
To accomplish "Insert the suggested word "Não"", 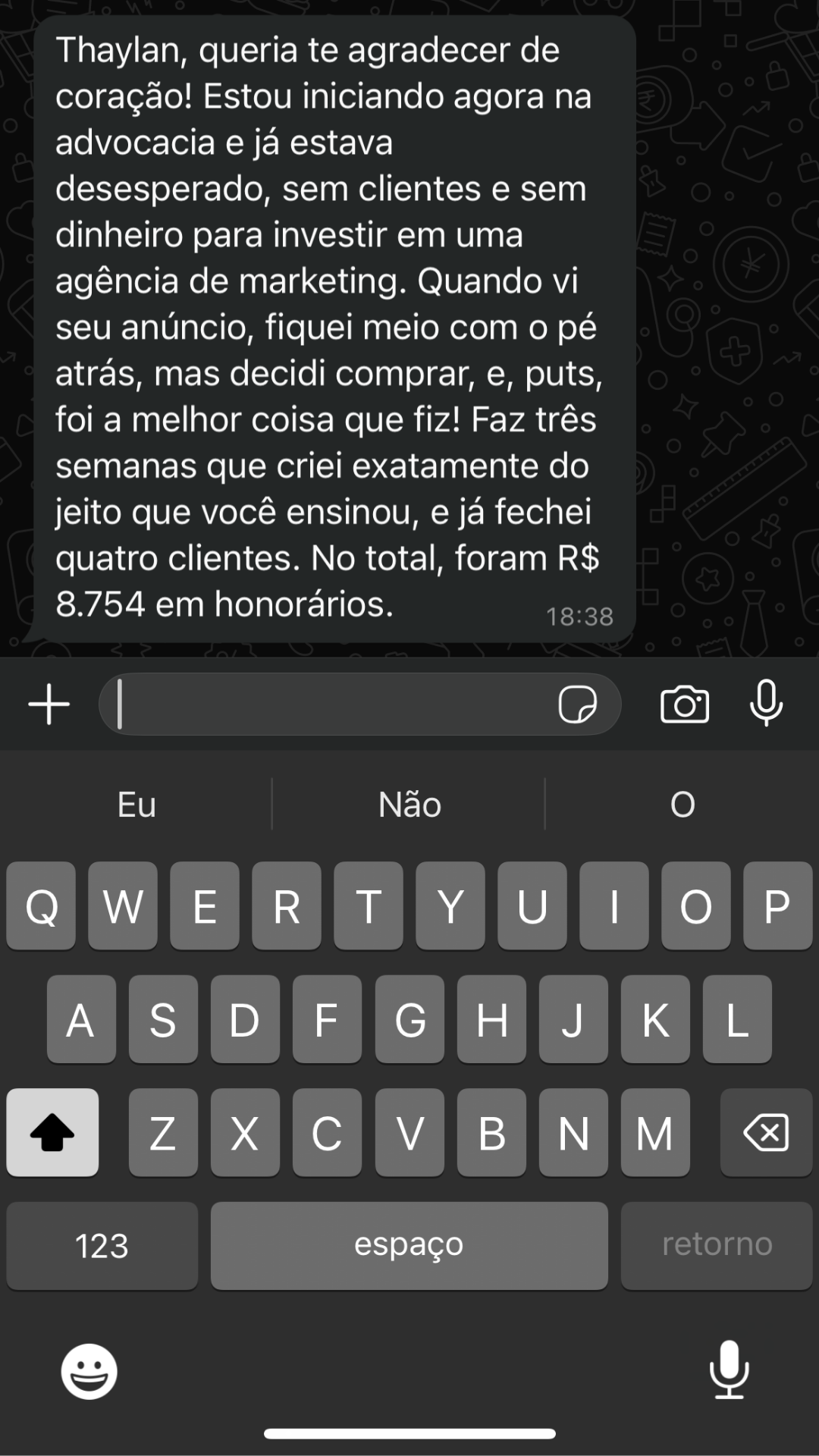I will (409, 805).
